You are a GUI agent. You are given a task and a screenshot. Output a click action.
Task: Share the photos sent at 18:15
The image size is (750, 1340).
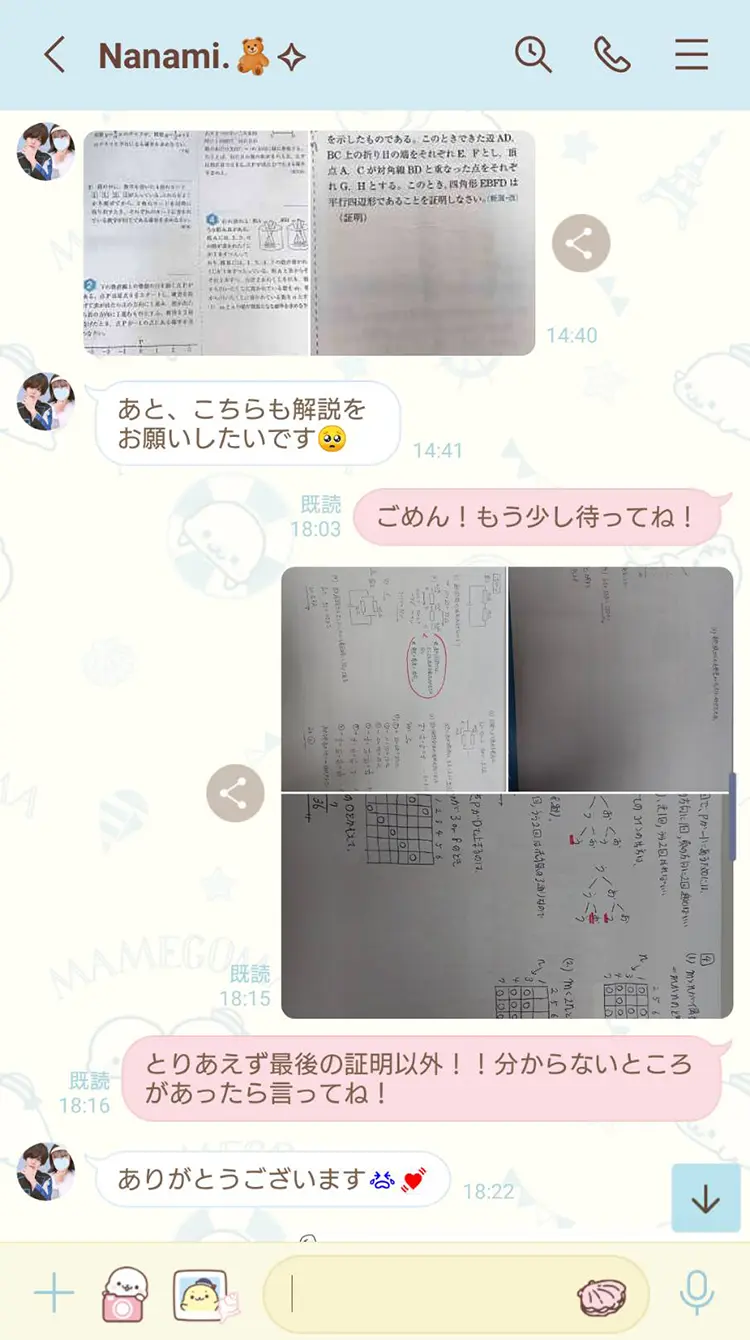tap(235, 794)
